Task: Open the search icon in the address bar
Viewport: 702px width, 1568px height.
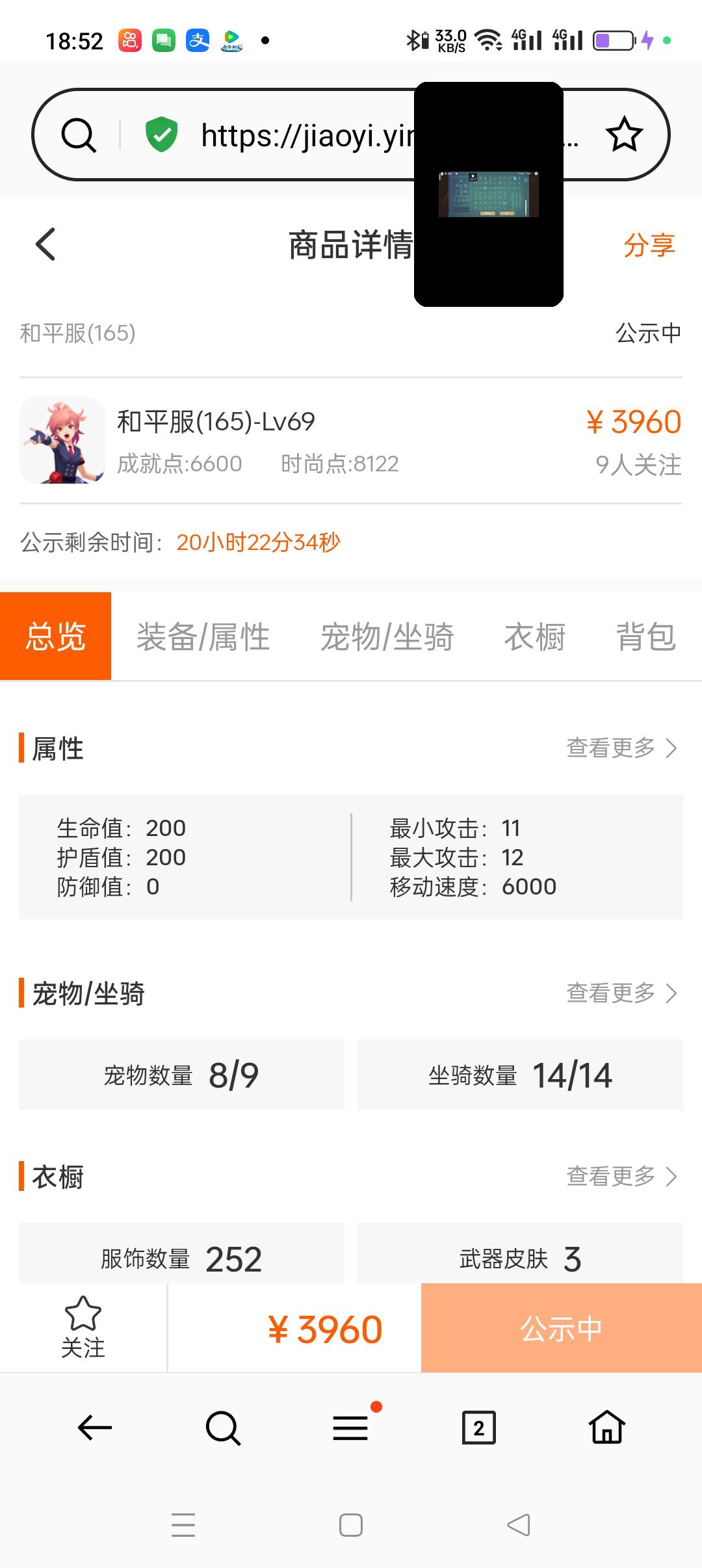Action: point(79,135)
